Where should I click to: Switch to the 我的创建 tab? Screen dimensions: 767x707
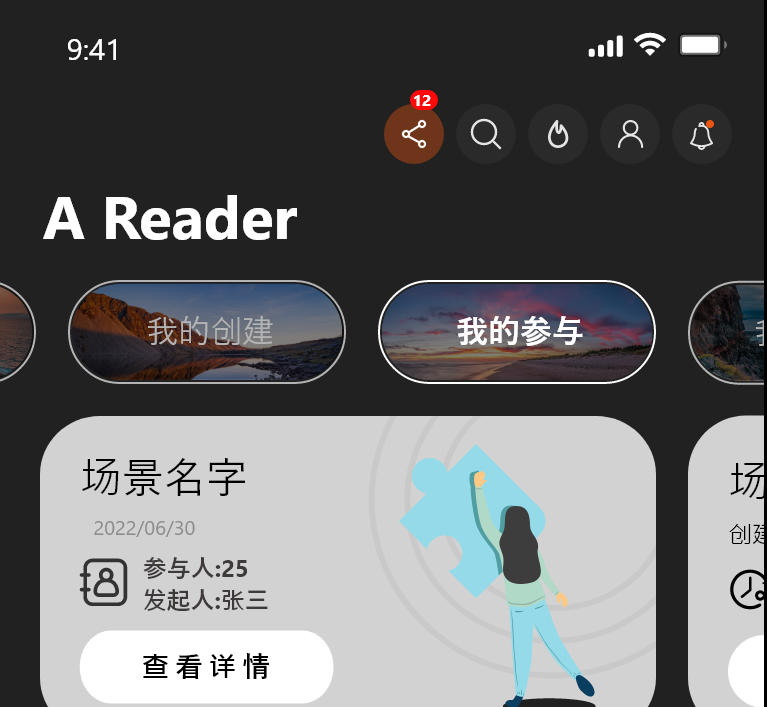207,331
